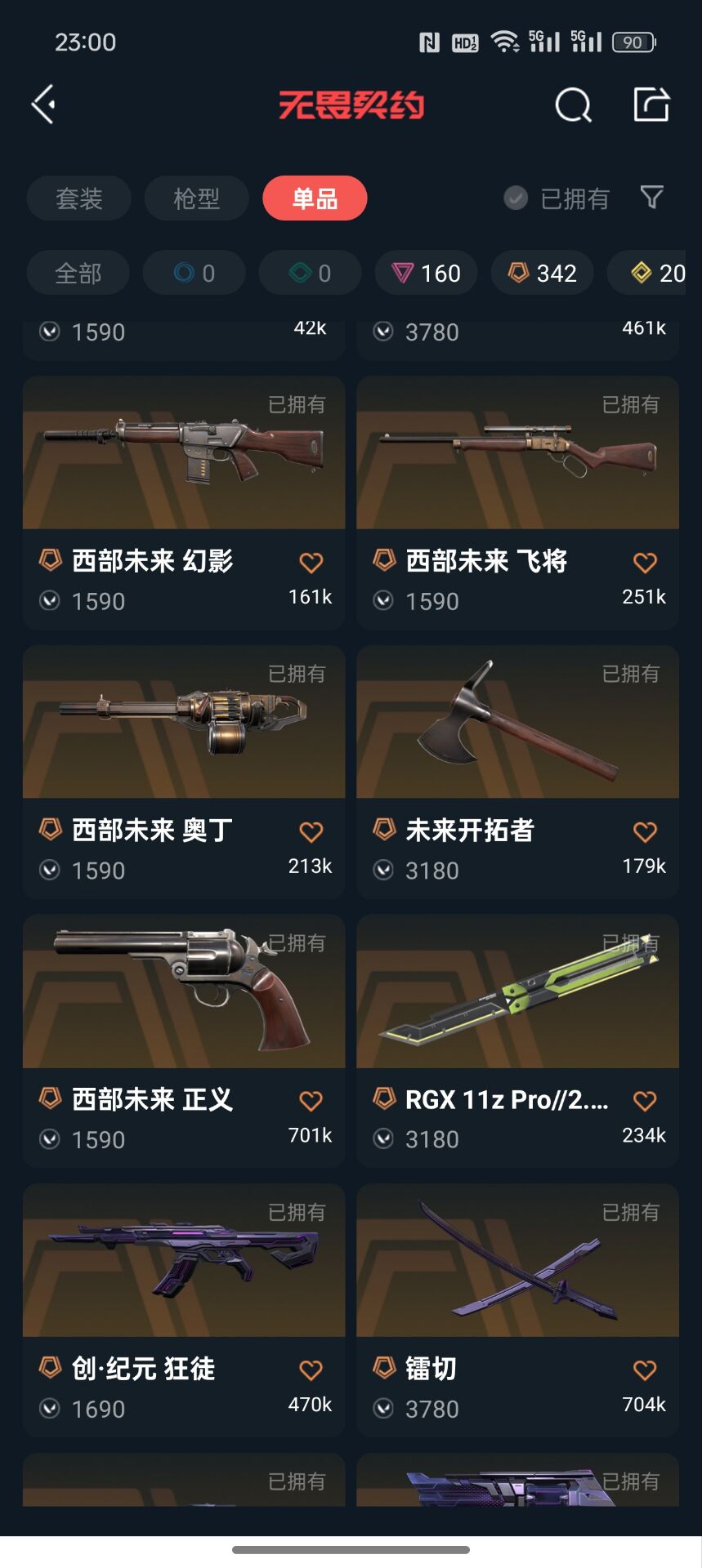Like the 西部未来 飞将 skin
Viewport: 702px width, 1568px height.
[x=645, y=563]
